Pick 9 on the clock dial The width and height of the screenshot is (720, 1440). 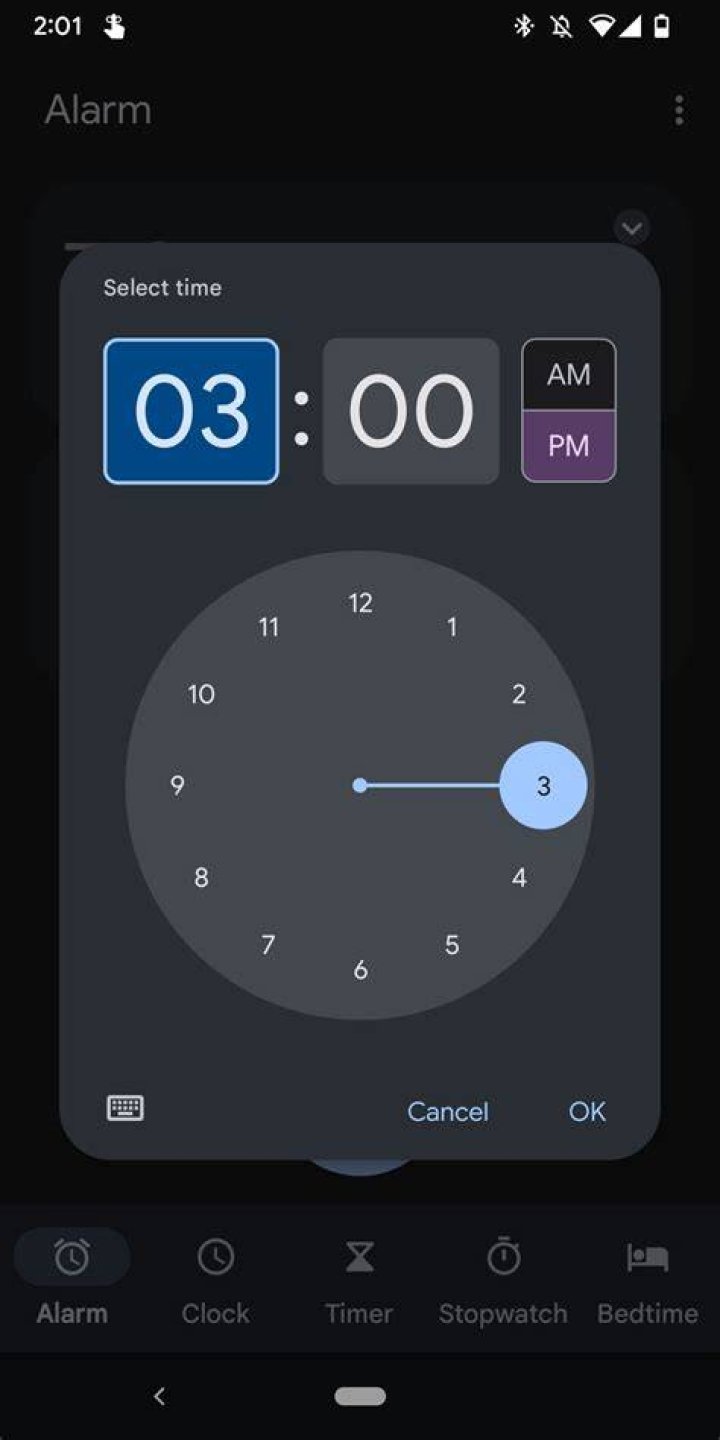(177, 786)
